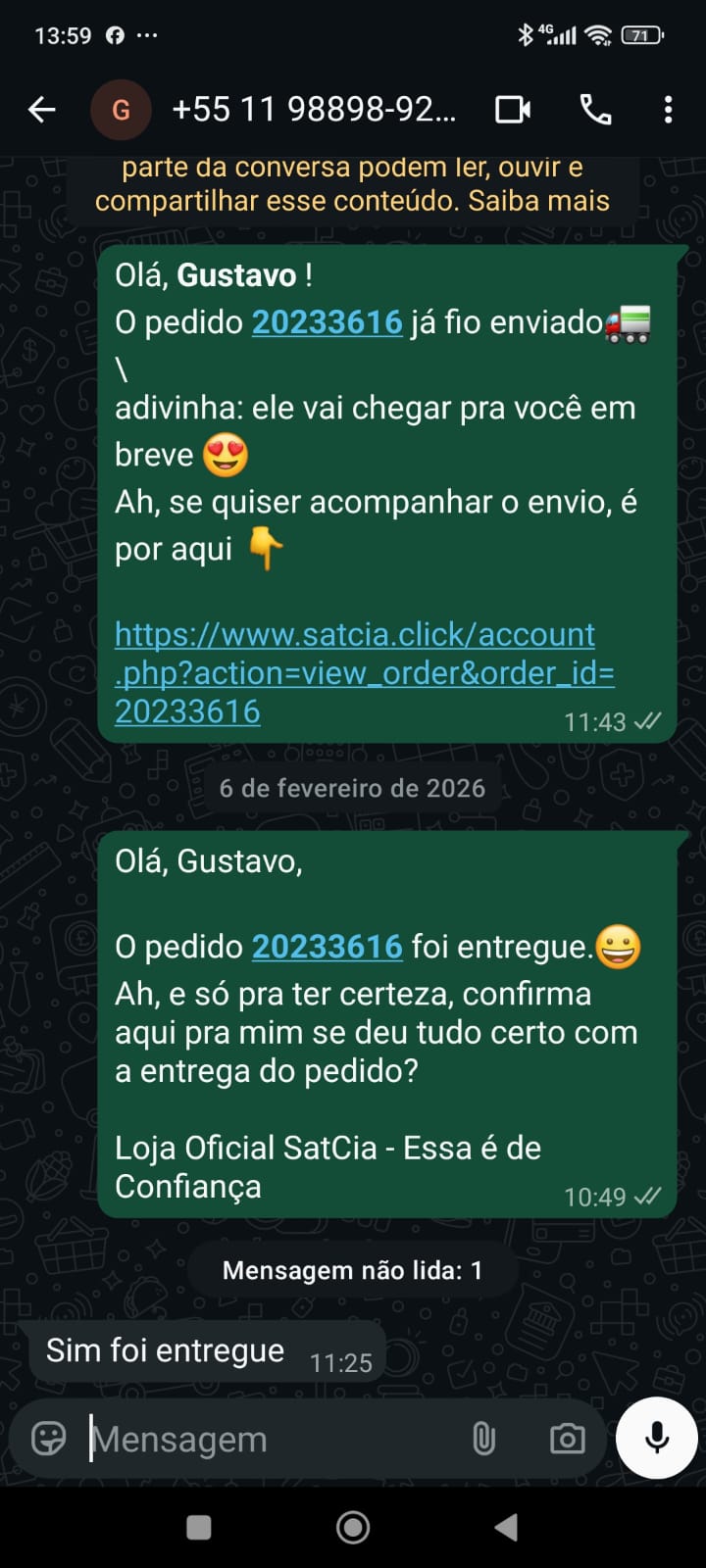Viewport: 706px width, 1568px height.
Task: Record a voice message with the microphone
Action: (x=657, y=1438)
